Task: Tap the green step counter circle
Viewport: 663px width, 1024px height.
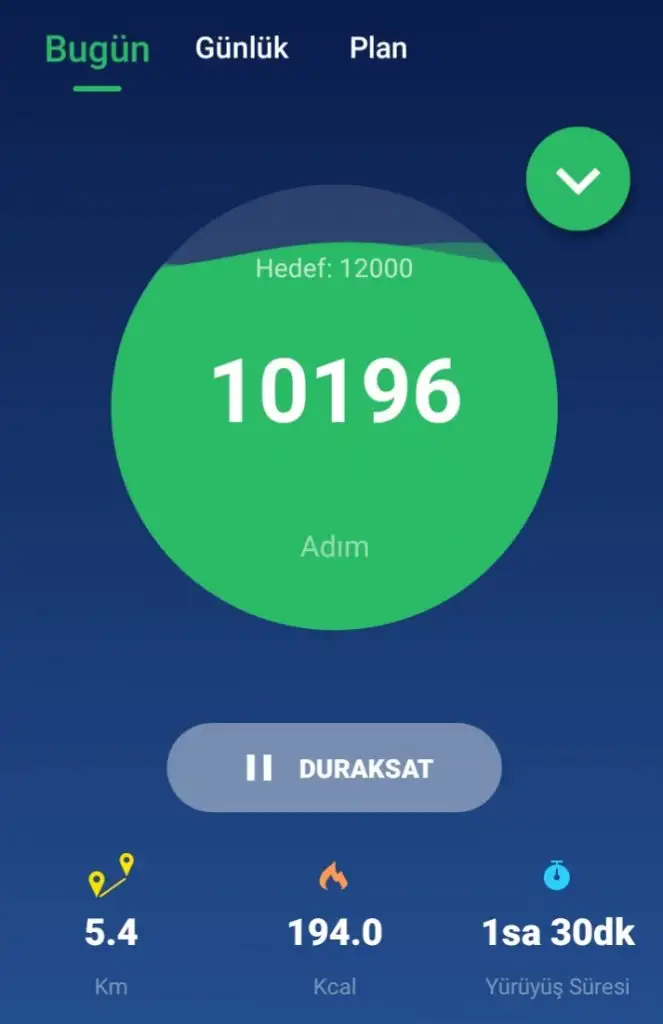Action: tap(334, 420)
